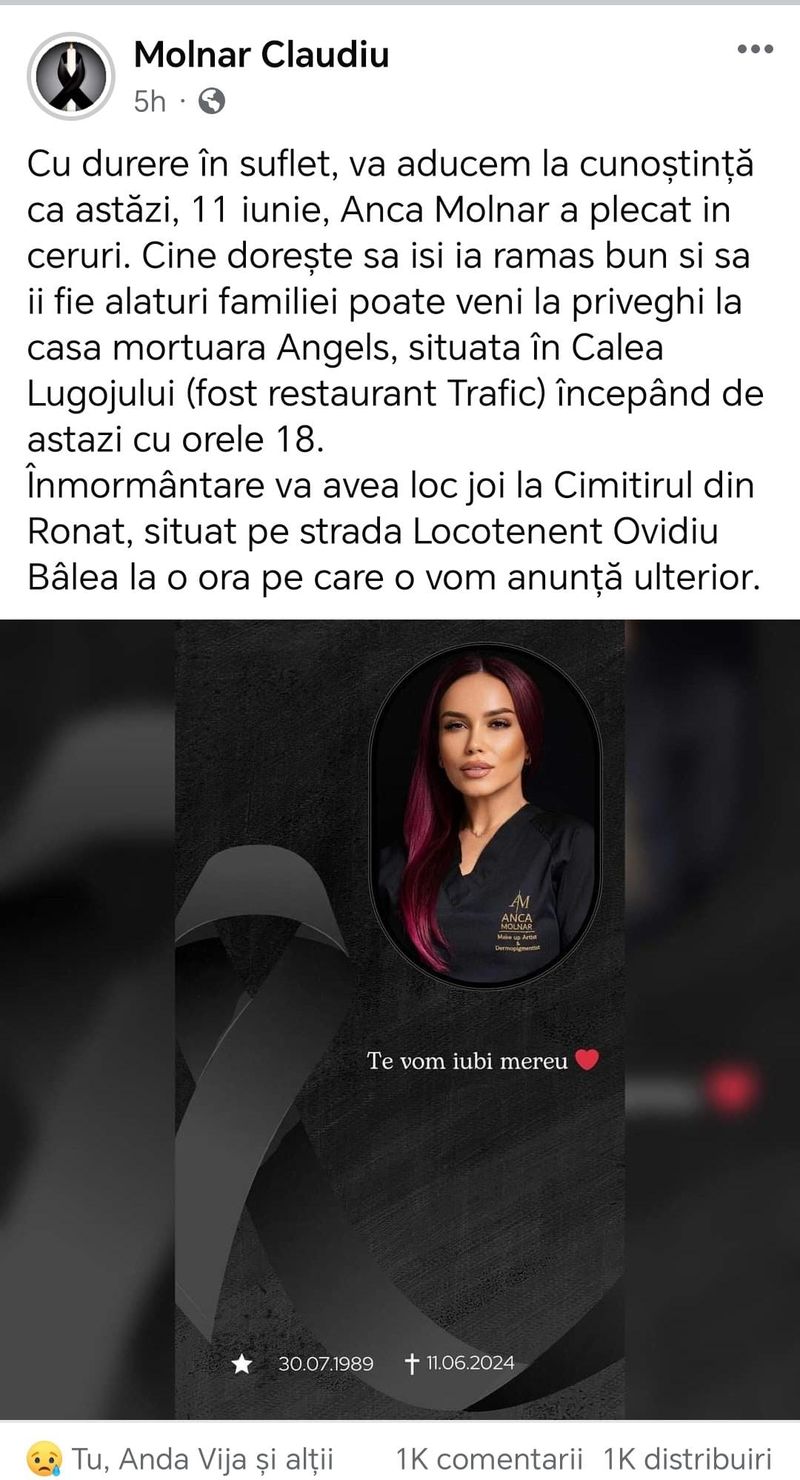Open the 1K comentarii list
The width and height of the screenshot is (800, 1480).
point(489,1458)
